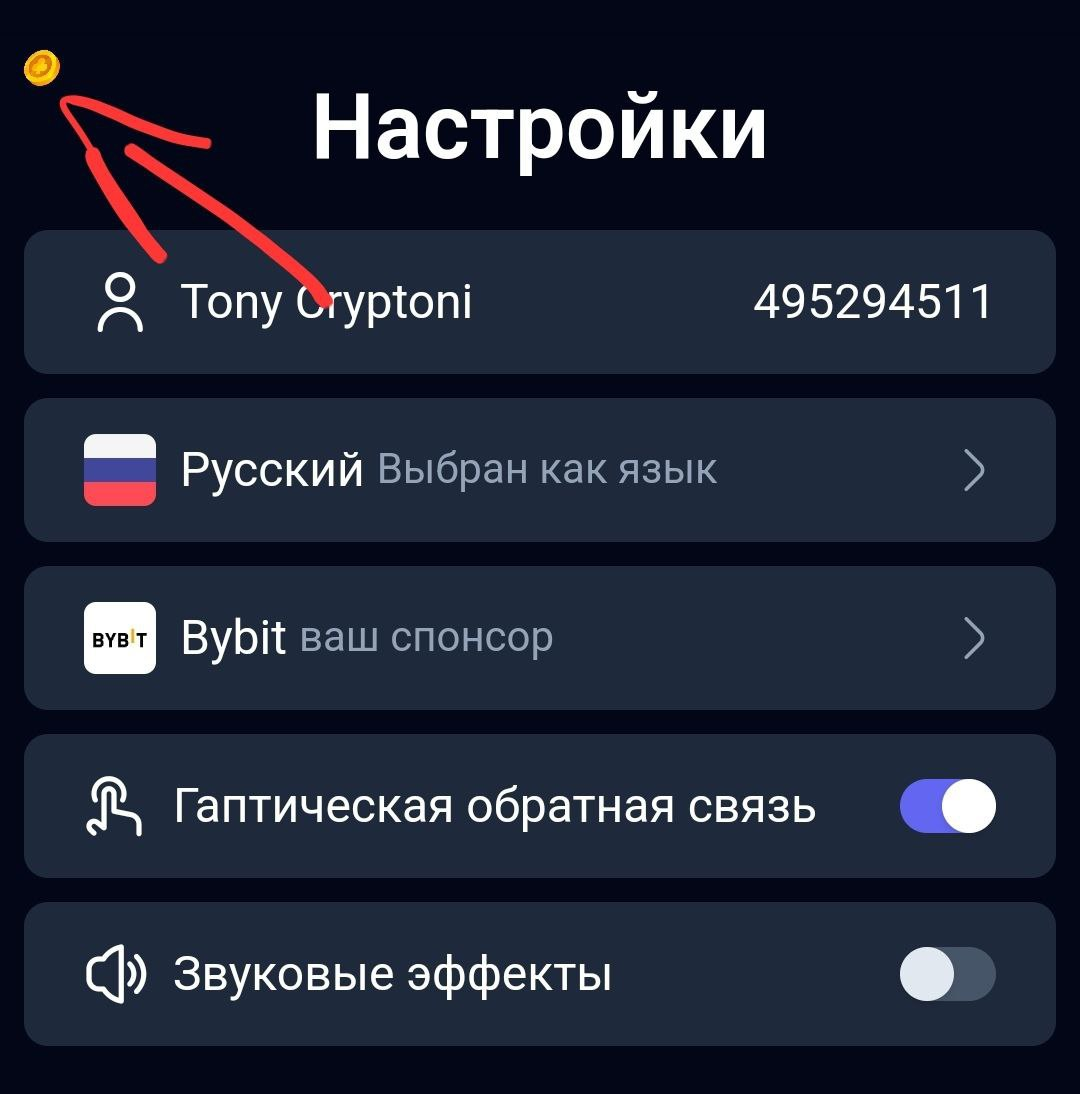Open the Bybit sponsor row
Viewport: 1080px width, 1094px height.
coord(540,638)
